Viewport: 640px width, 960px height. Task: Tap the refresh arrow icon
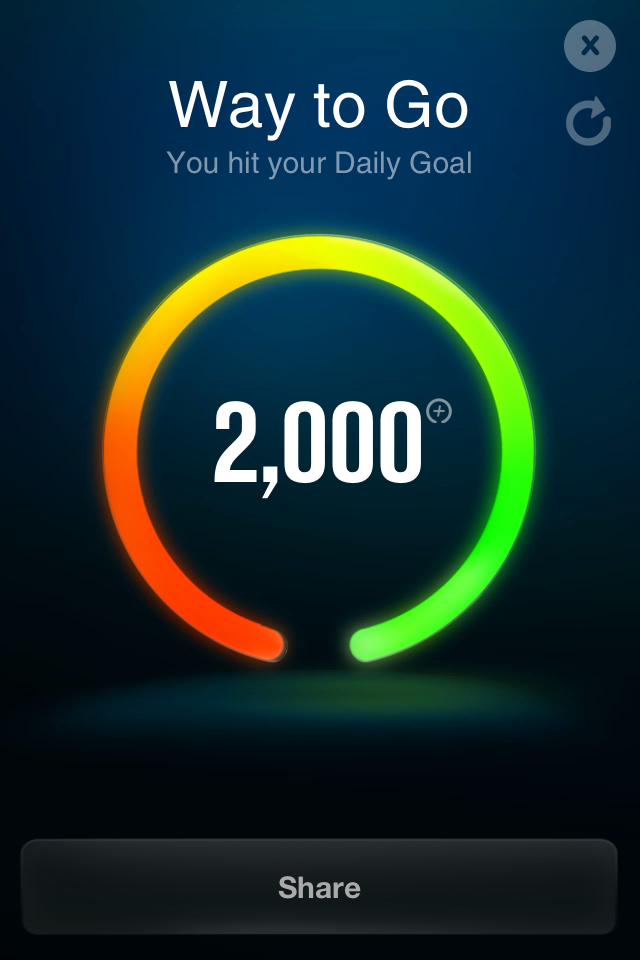click(x=588, y=122)
